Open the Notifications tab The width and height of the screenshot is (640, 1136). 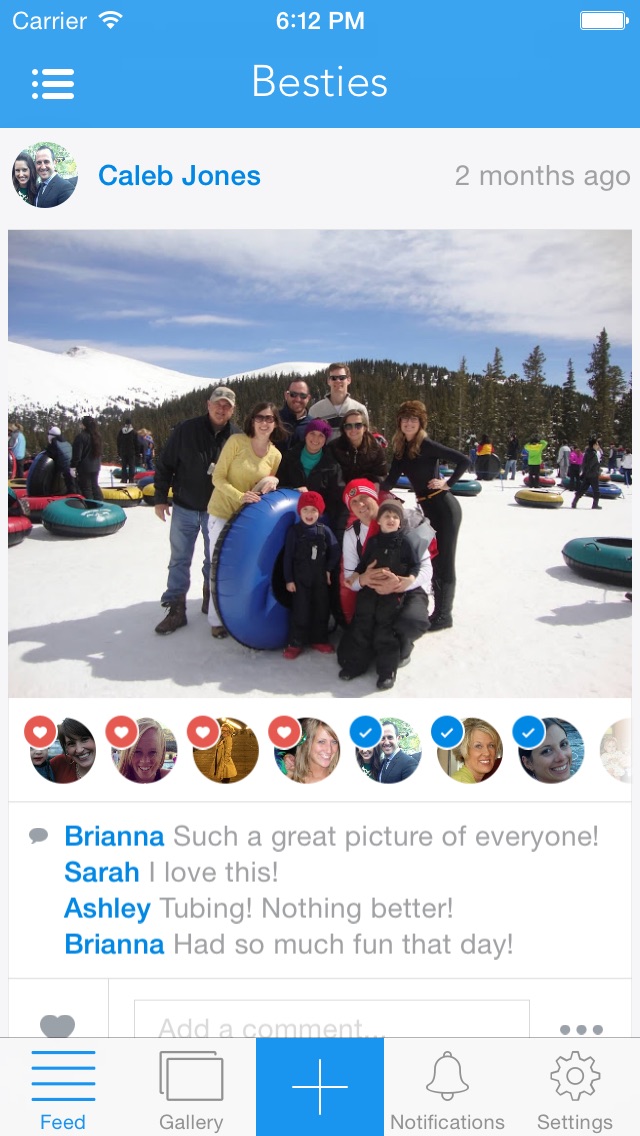click(x=447, y=1087)
